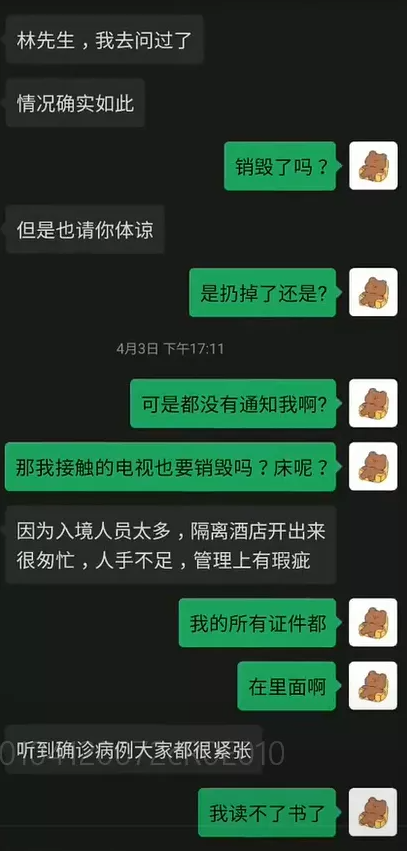Tap avatar next to "那我接触的电视也要销毁吗" message

pyautogui.click(x=373, y=467)
